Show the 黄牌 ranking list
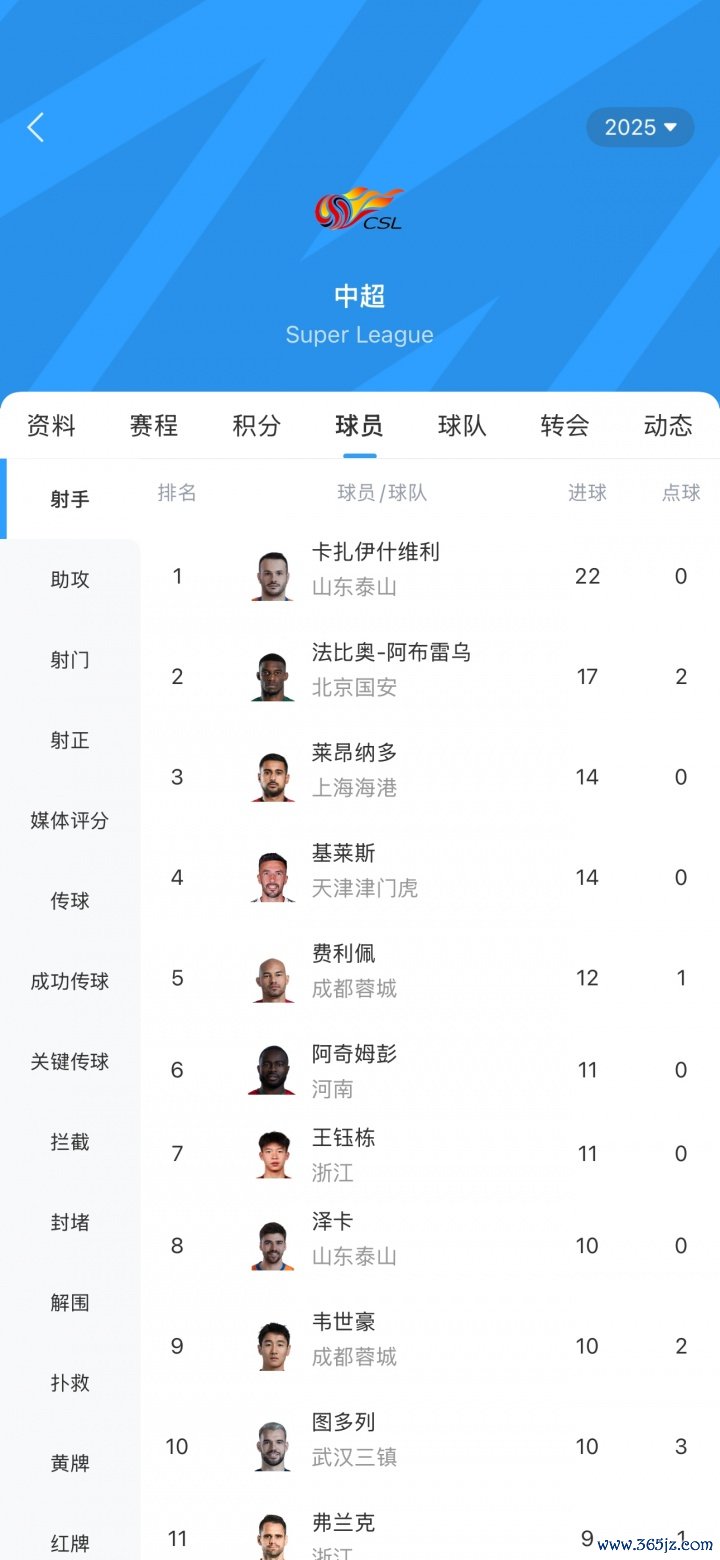The width and height of the screenshot is (720, 1560). [x=70, y=1463]
